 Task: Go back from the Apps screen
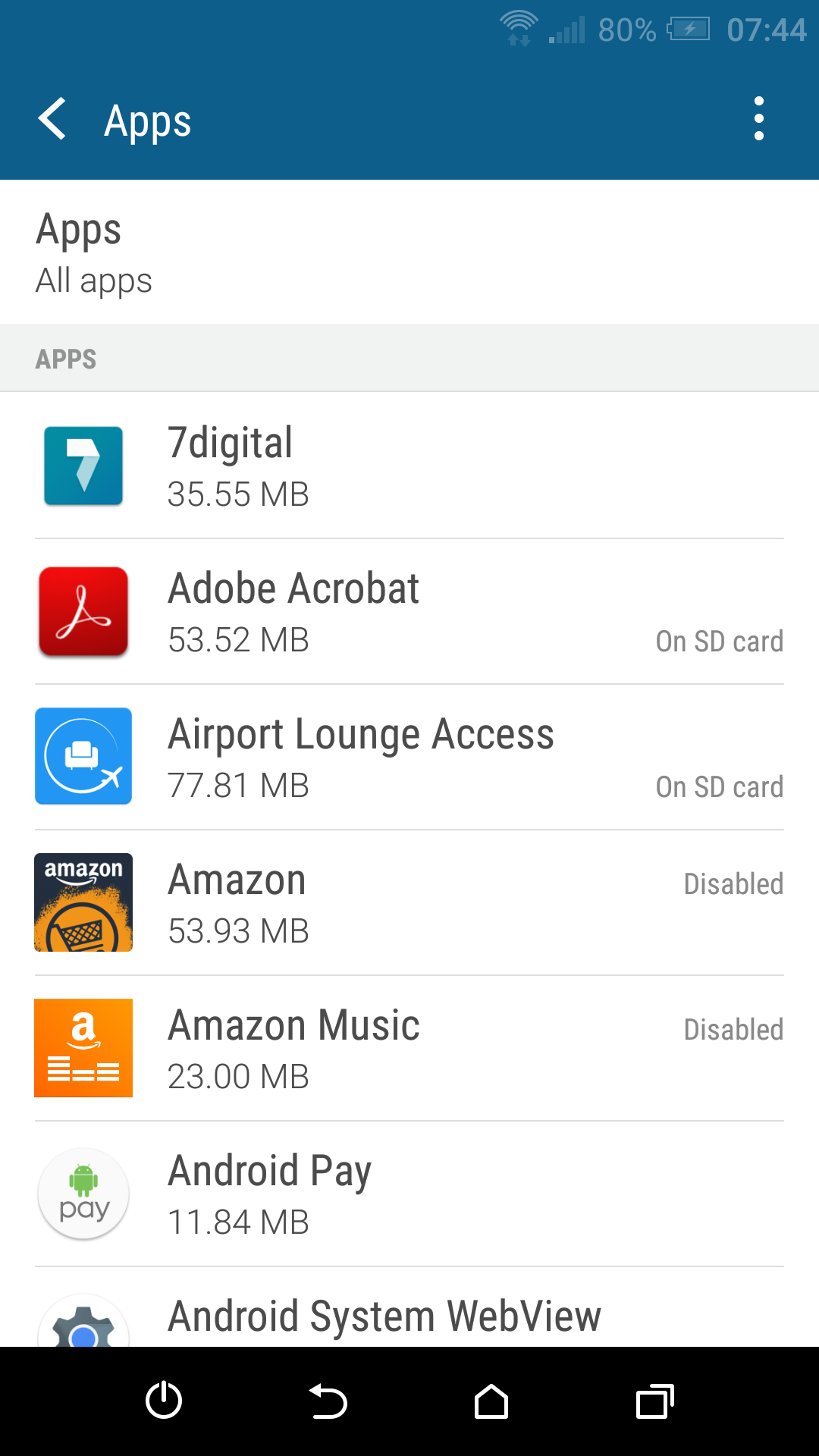53,119
